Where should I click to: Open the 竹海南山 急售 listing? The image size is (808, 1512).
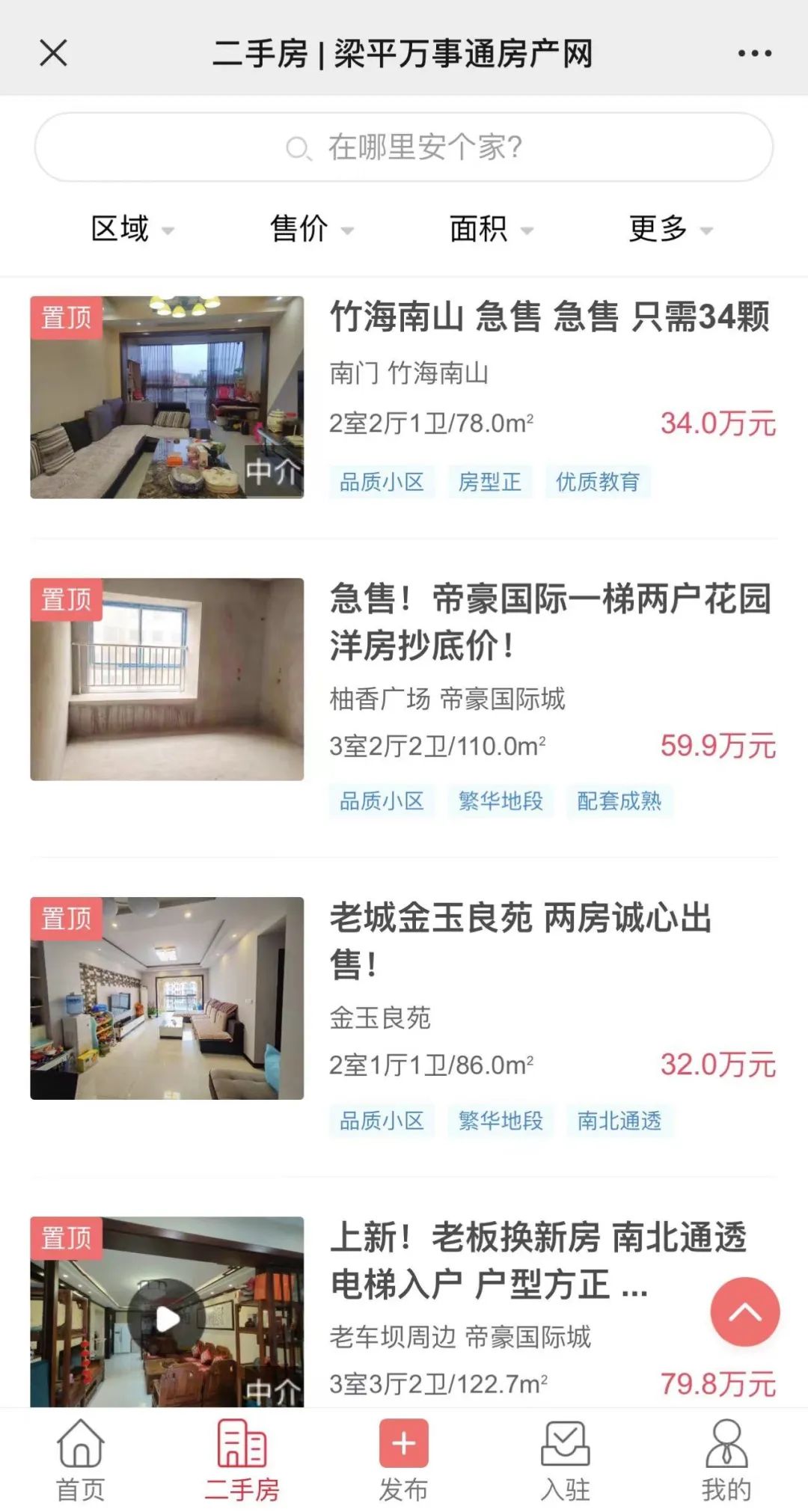[550, 317]
